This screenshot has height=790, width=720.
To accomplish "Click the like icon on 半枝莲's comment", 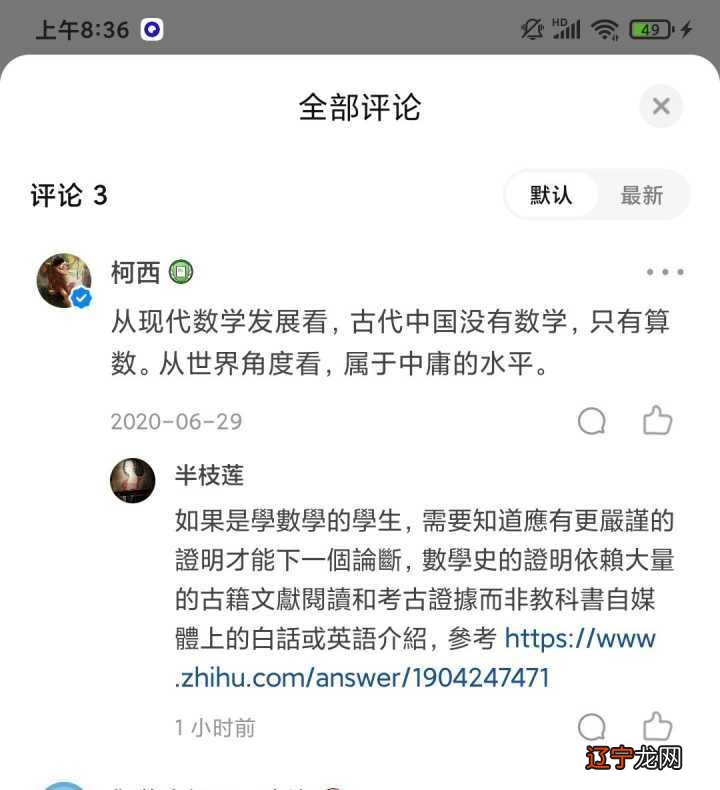I will pos(658,725).
